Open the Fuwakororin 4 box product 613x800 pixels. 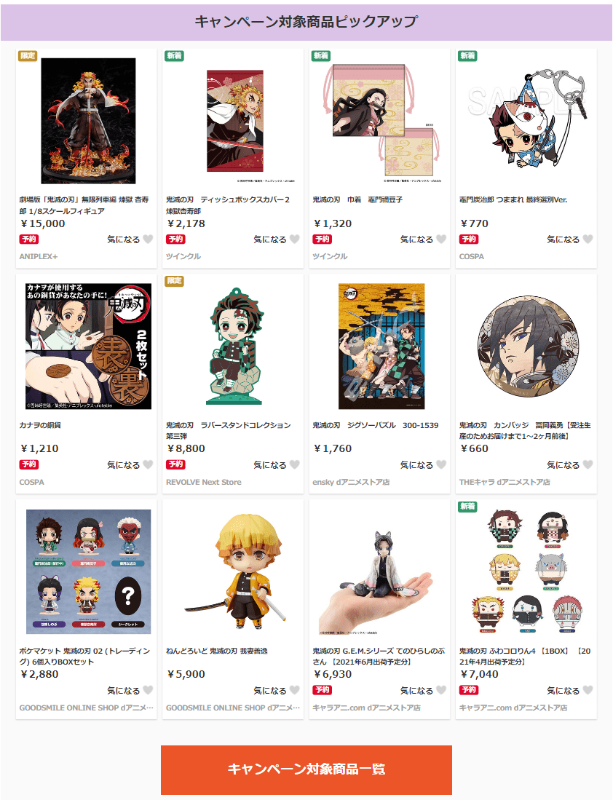pos(526,570)
